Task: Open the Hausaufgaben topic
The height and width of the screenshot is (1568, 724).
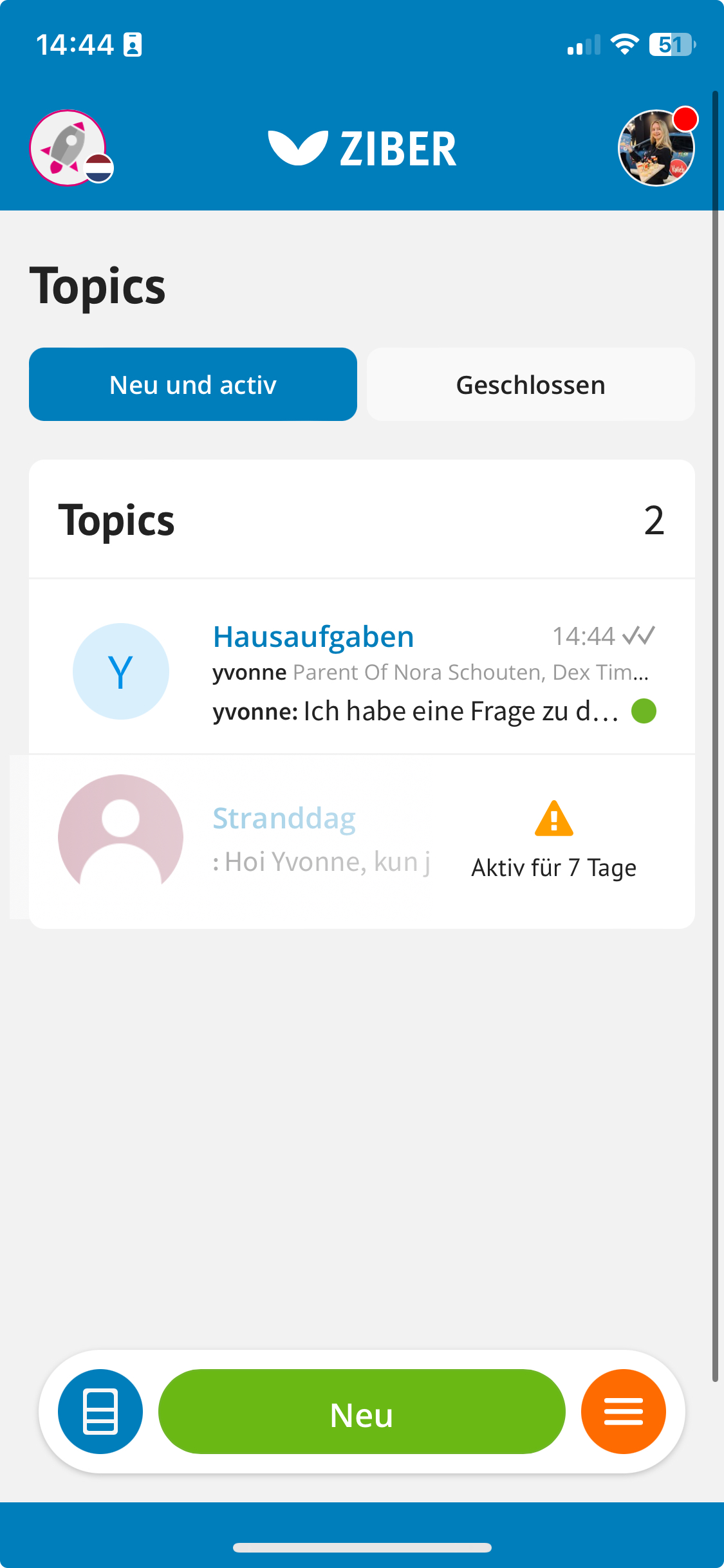Action: pos(362,667)
